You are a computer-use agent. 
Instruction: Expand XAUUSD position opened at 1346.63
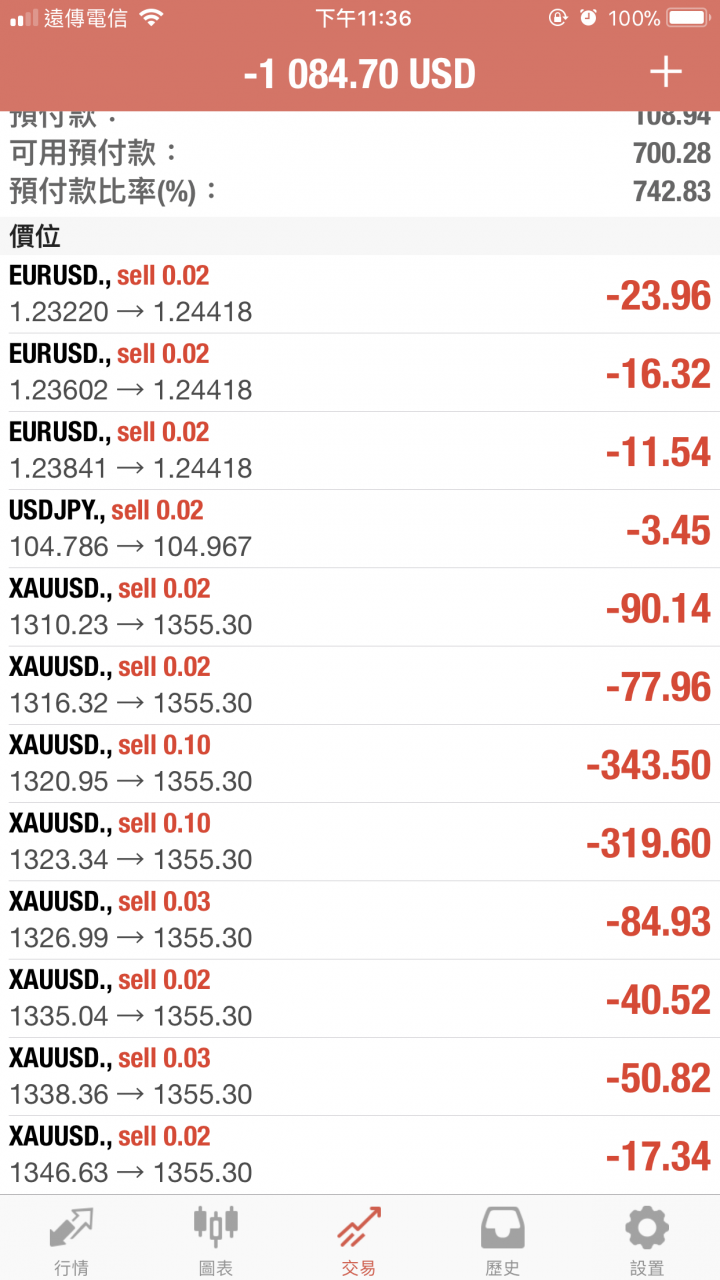pos(360,1154)
